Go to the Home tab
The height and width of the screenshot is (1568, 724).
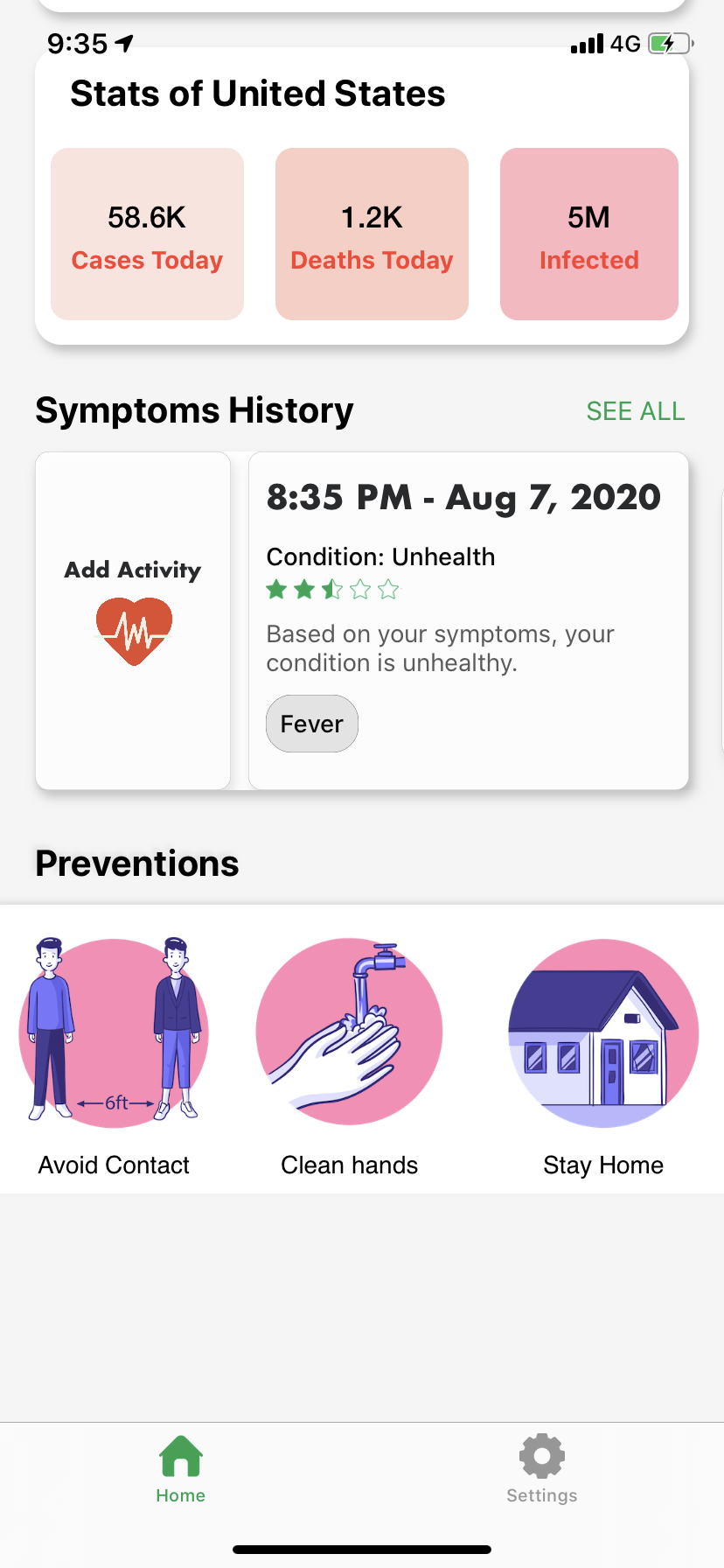coord(181,1468)
